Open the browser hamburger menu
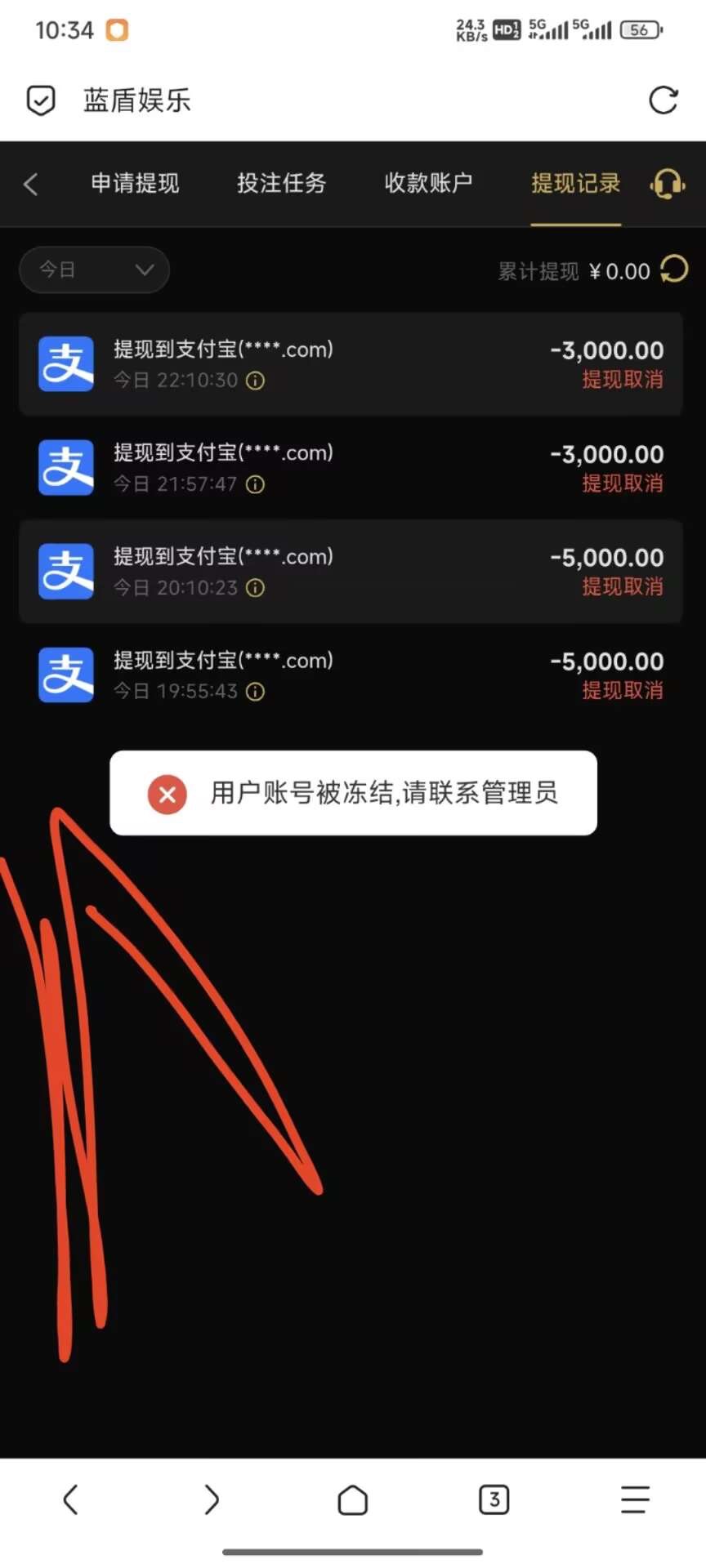This screenshot has width=706, height=1568. click(635, 1499)
